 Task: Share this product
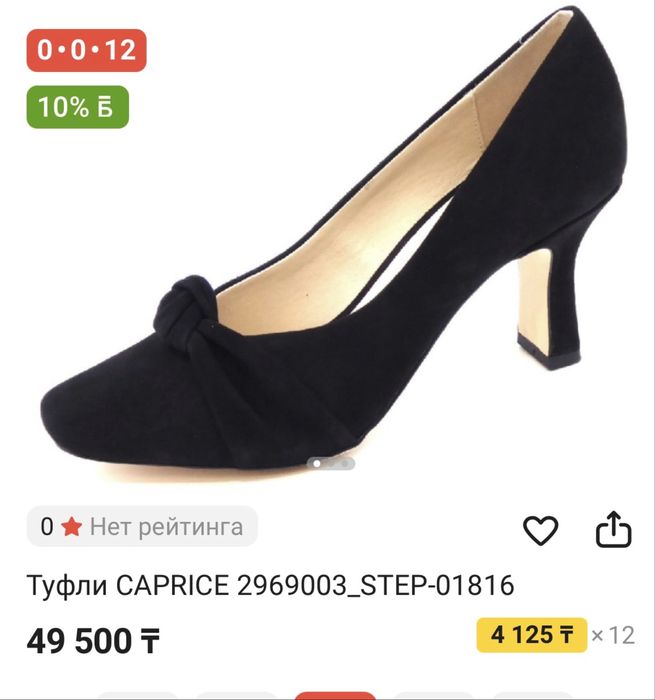point(614,530)
